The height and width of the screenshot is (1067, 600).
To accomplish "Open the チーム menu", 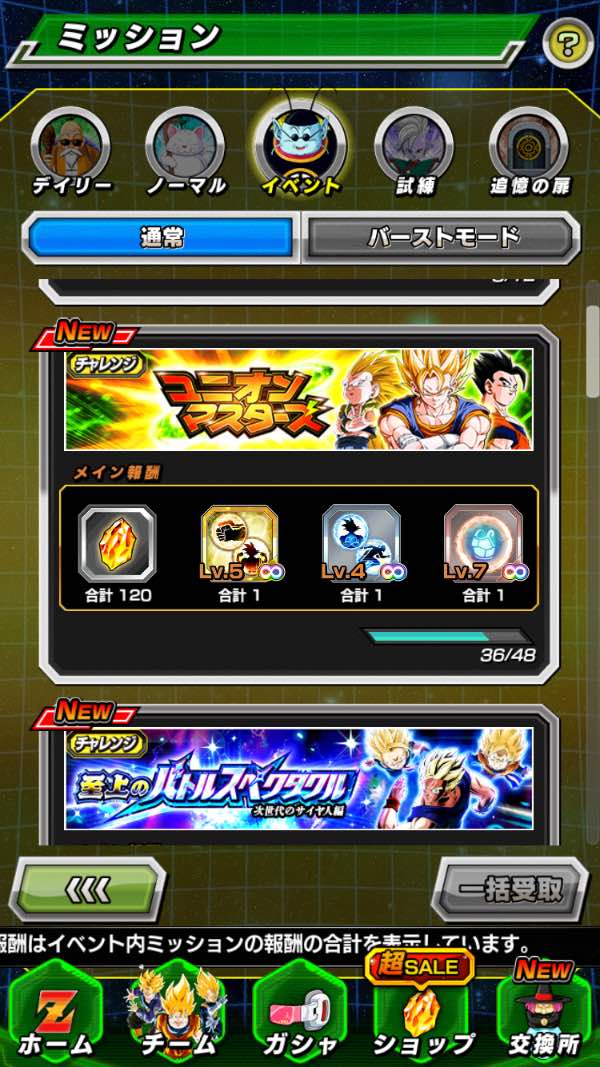I will coord(179,1012).
